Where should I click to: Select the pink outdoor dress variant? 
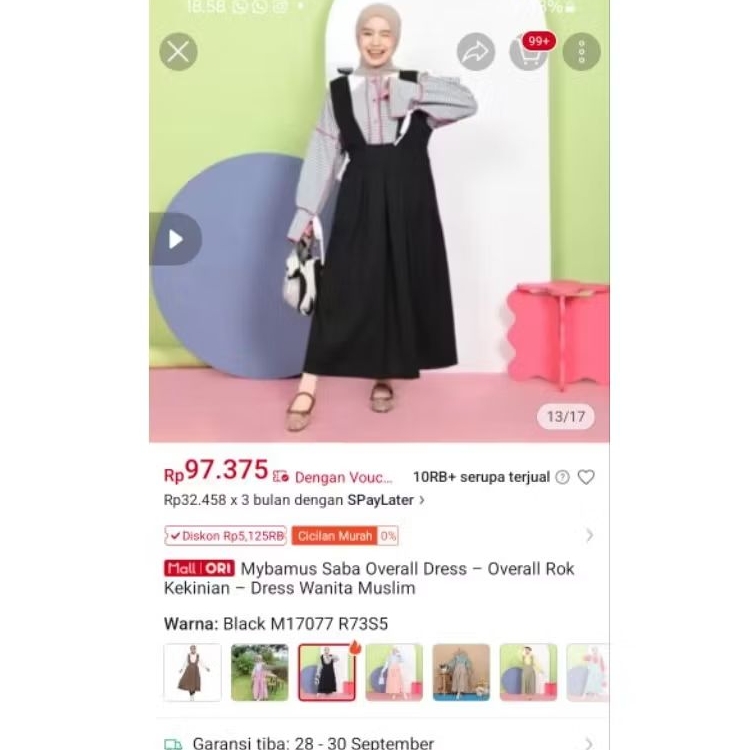[259, 671]
